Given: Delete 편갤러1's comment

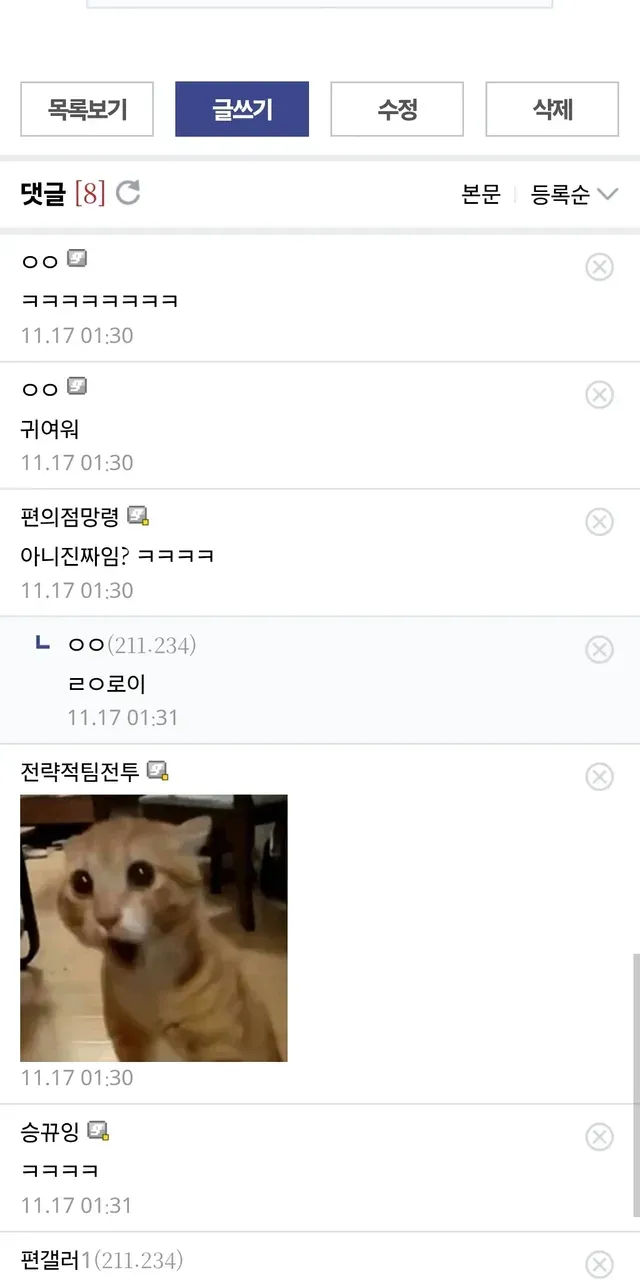Looking at the screenshot, I should pos(599,1264).
